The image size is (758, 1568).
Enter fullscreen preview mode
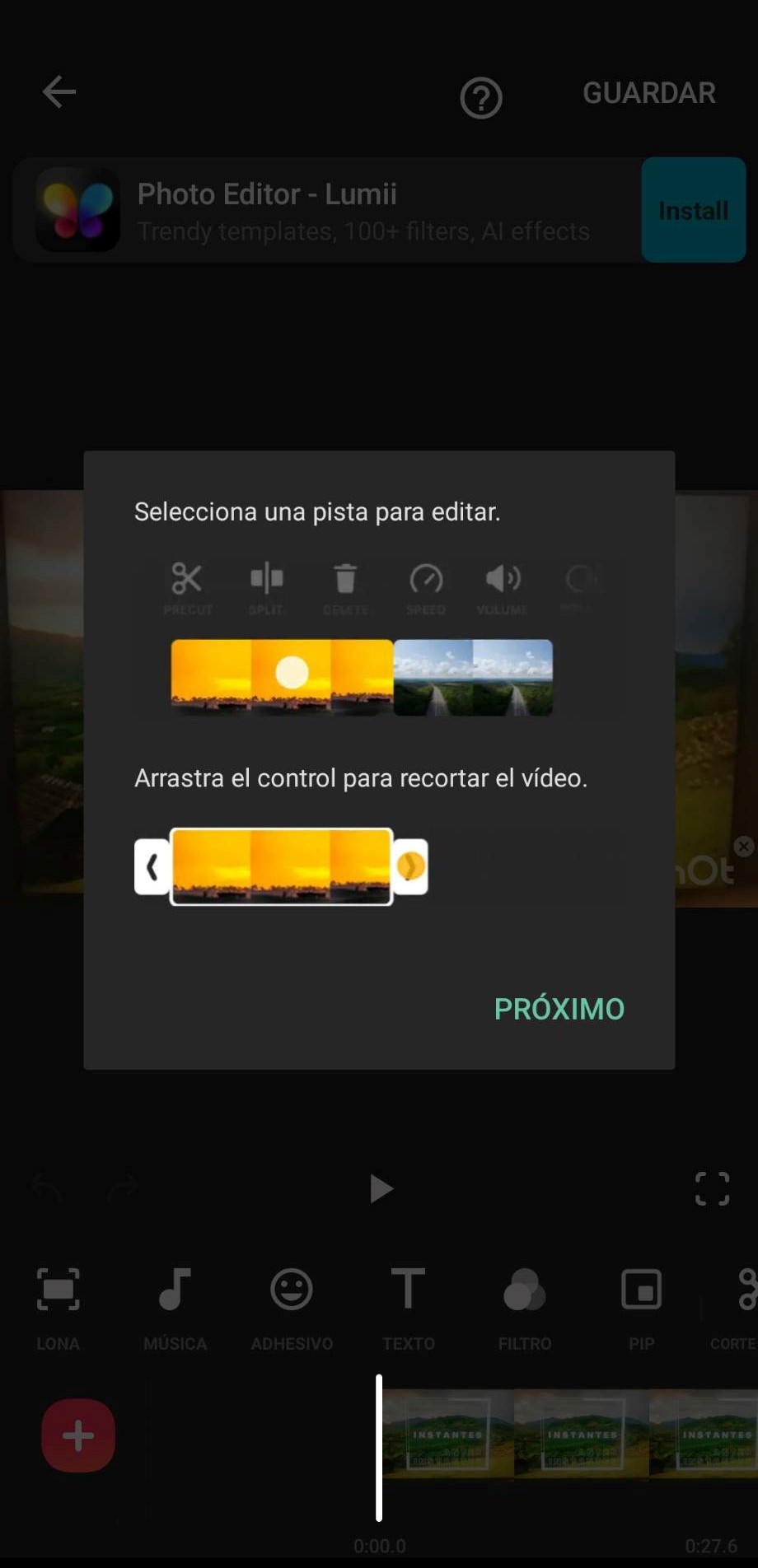coord(712,1188)
